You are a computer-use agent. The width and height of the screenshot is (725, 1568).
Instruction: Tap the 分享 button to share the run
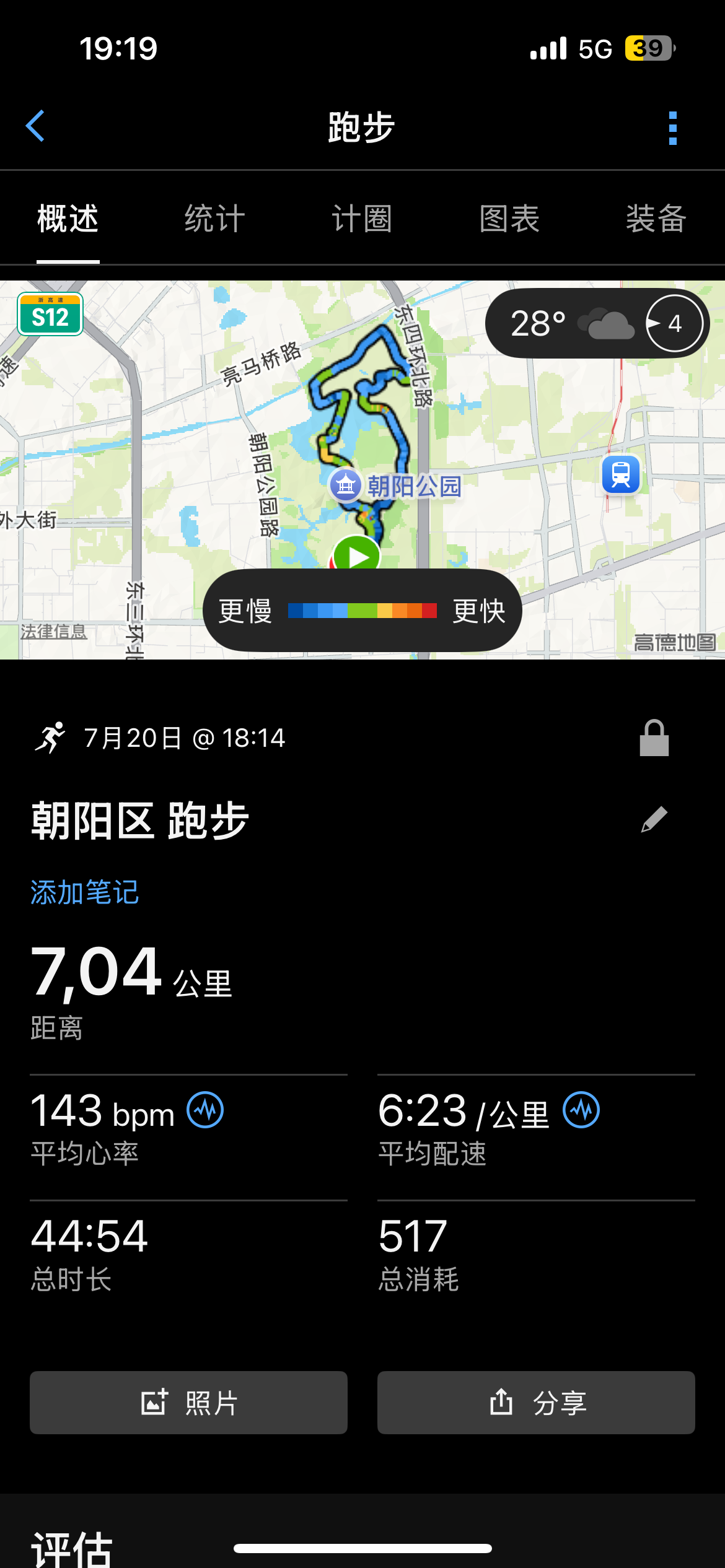point(536,1403)
